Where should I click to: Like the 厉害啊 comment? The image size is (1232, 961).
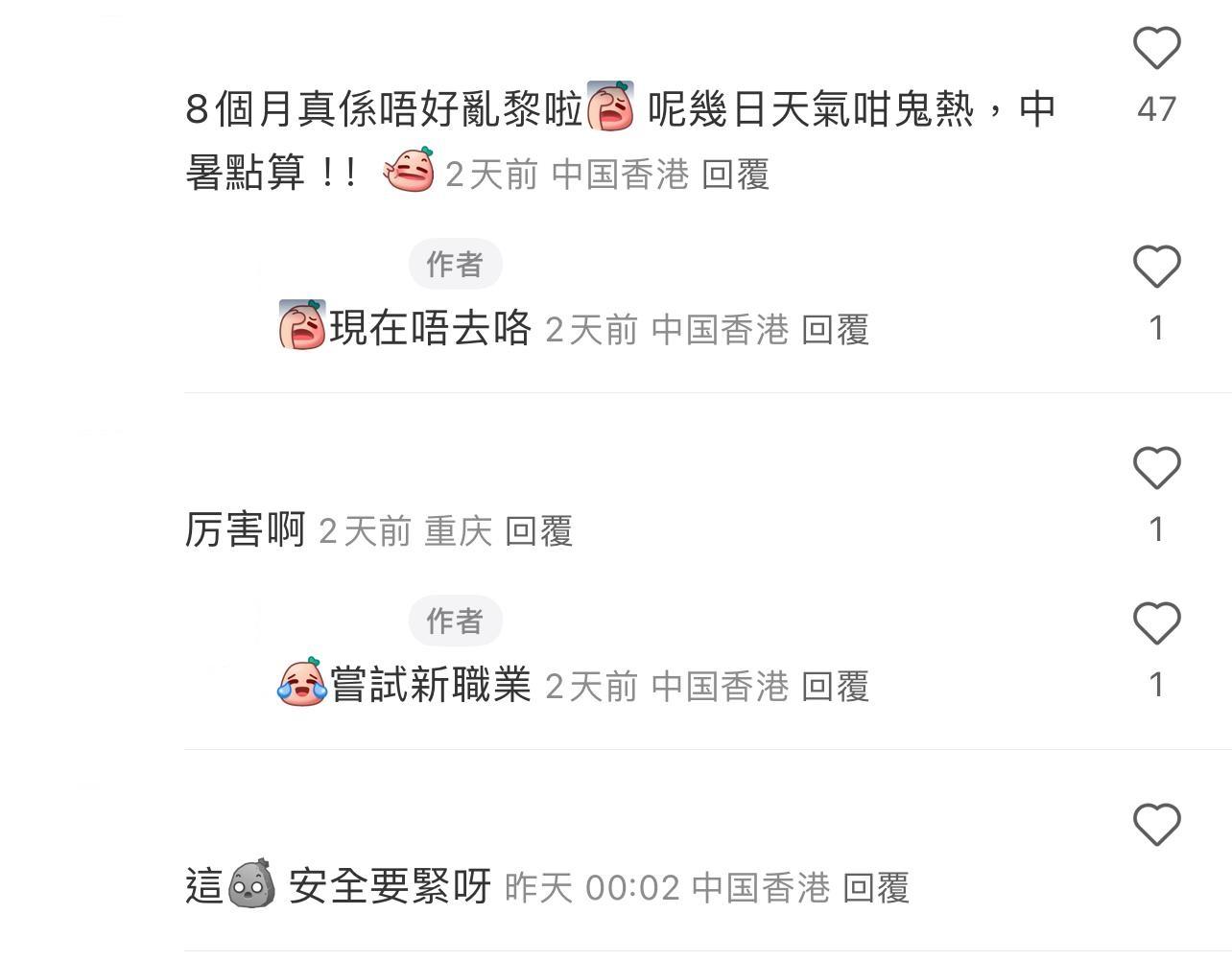click(x=1156, y=468)
